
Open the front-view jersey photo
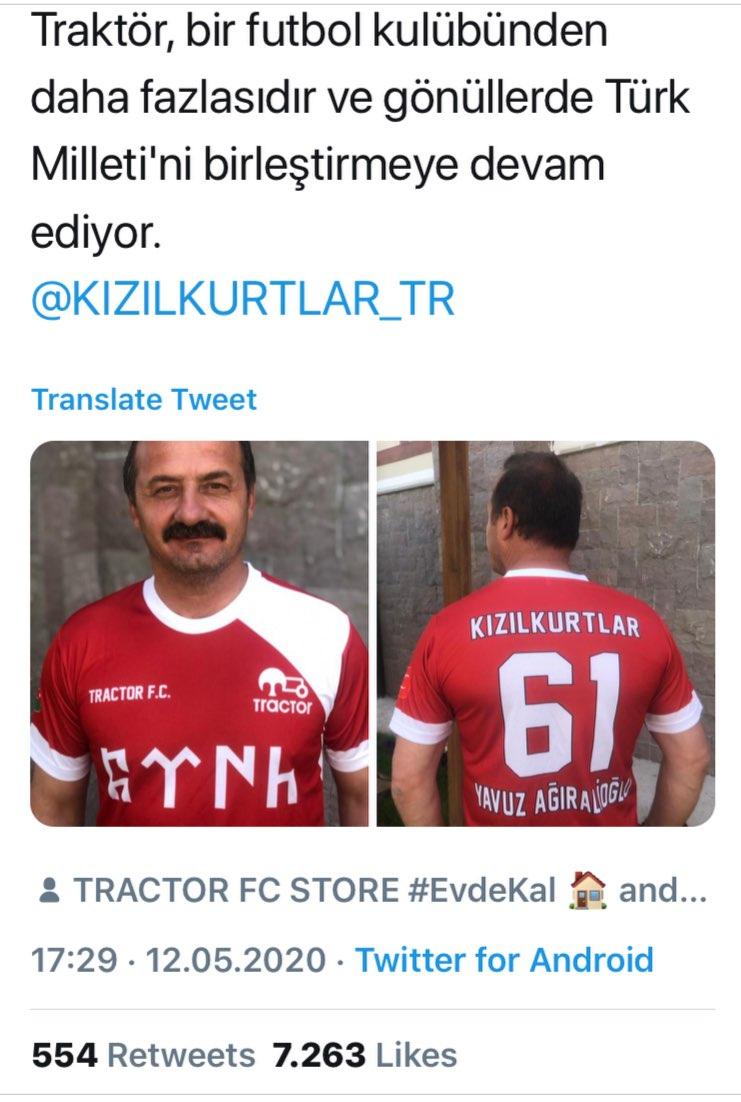click(199, 634)
